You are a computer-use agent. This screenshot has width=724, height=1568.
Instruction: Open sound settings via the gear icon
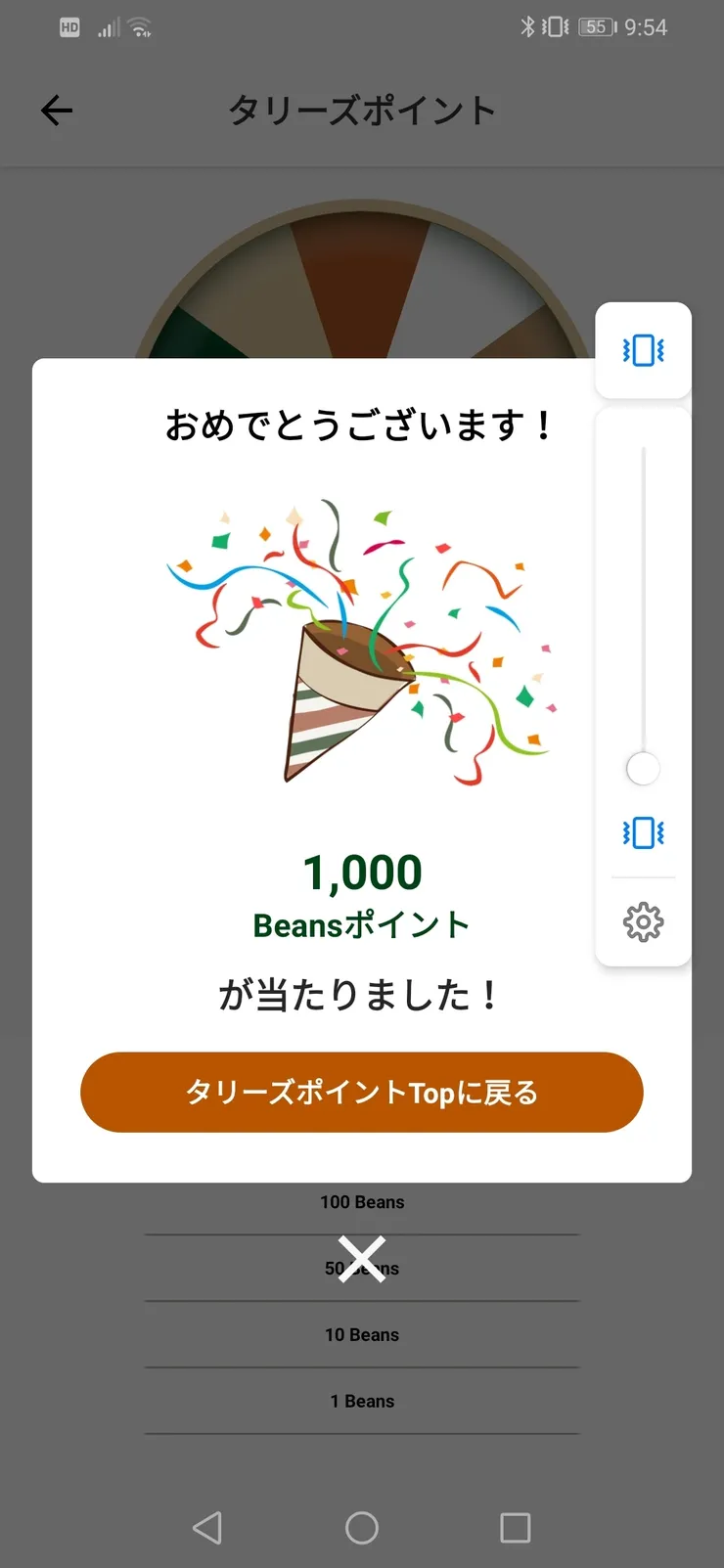[x=643, y=921]
